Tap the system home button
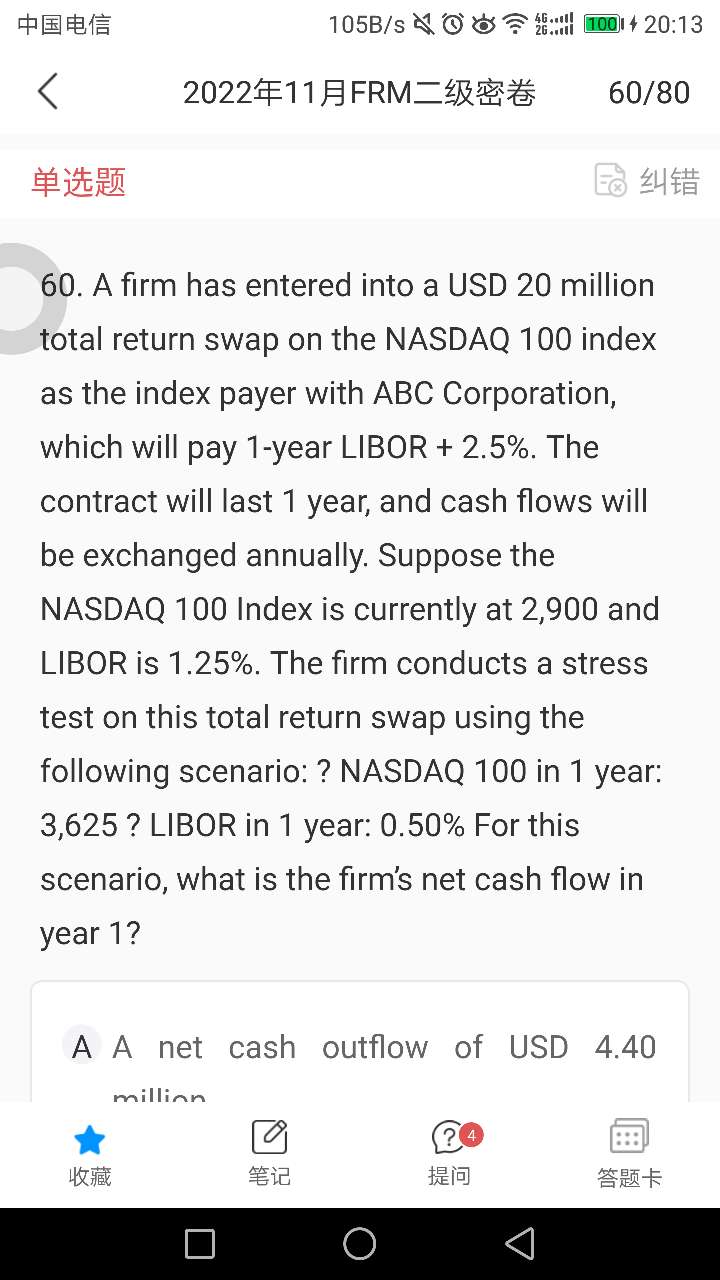Image resolution: width=720 pixels, height=1280 pixels. 360,1243
